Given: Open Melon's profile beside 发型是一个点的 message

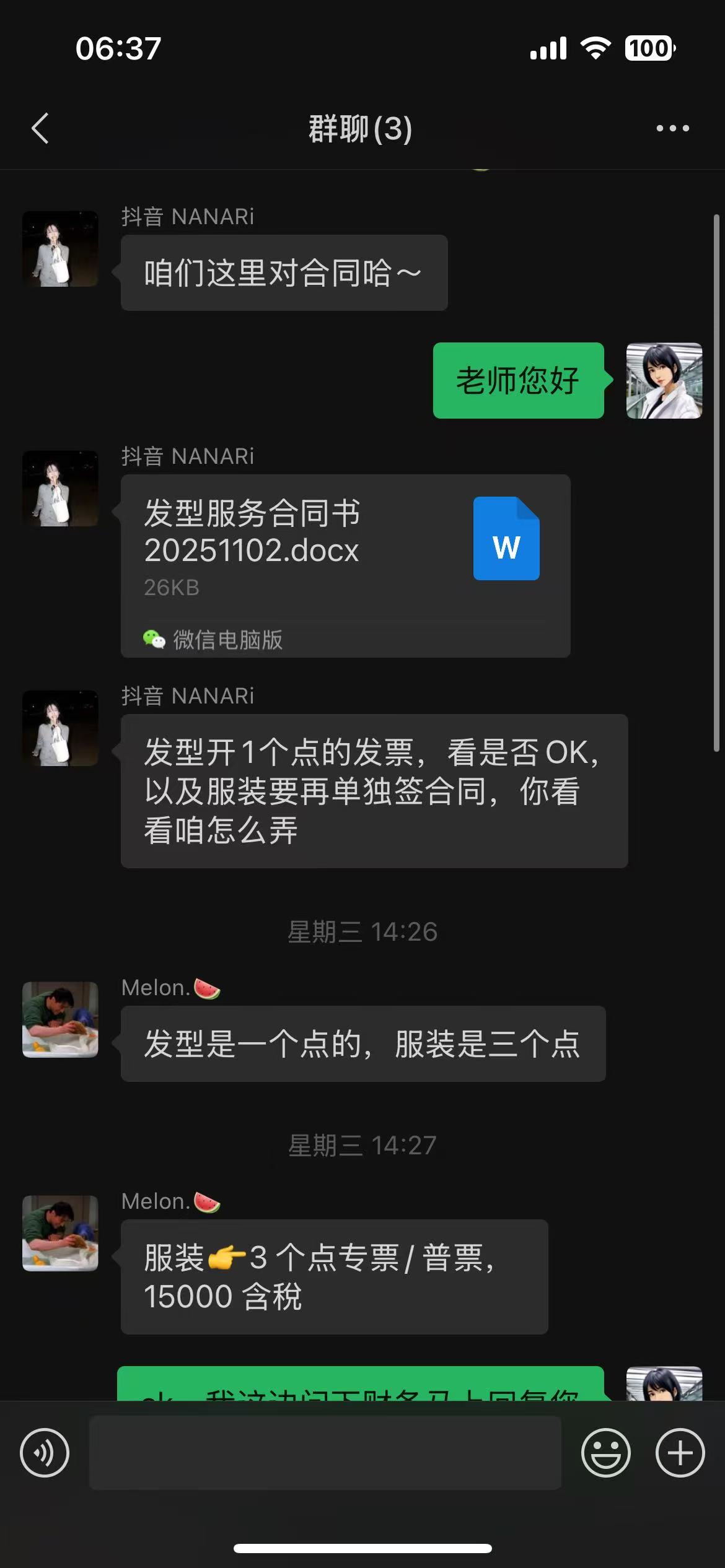Looking at the screenshot, I should point(60,1019).
